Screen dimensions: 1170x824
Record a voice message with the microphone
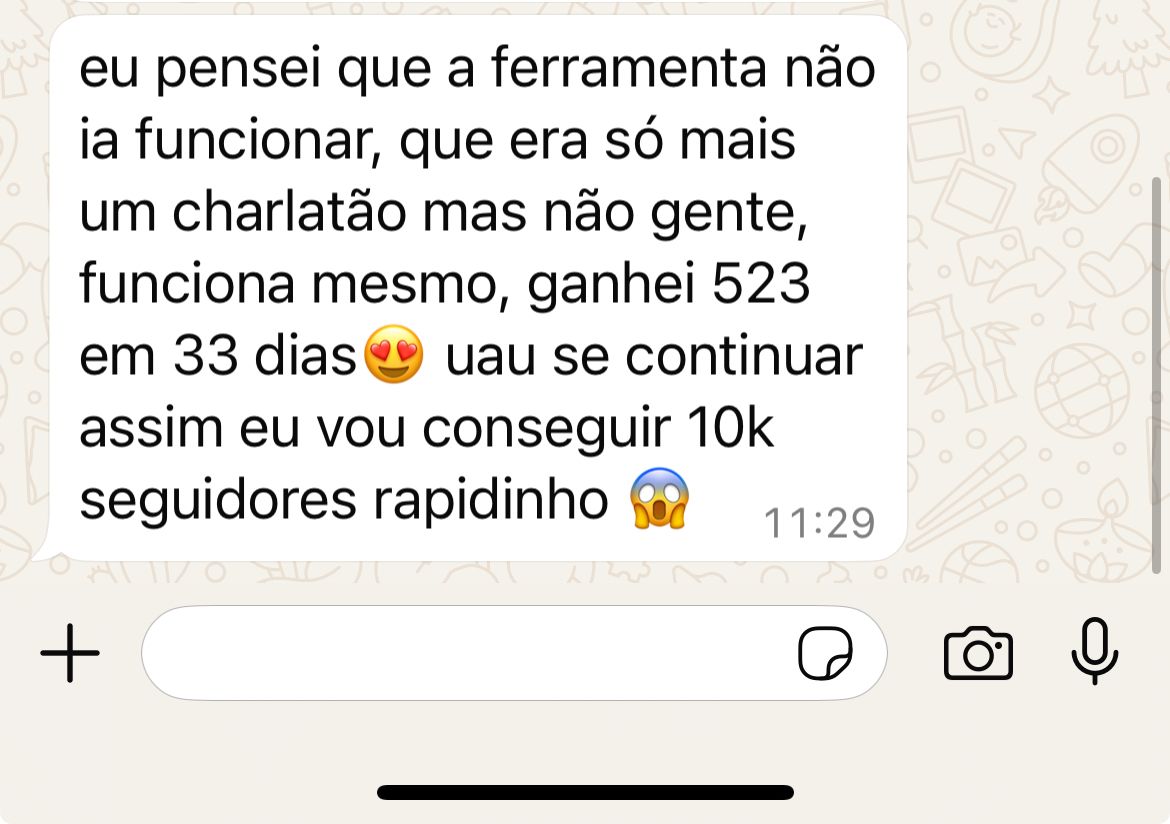click(x=1095, y=651)
